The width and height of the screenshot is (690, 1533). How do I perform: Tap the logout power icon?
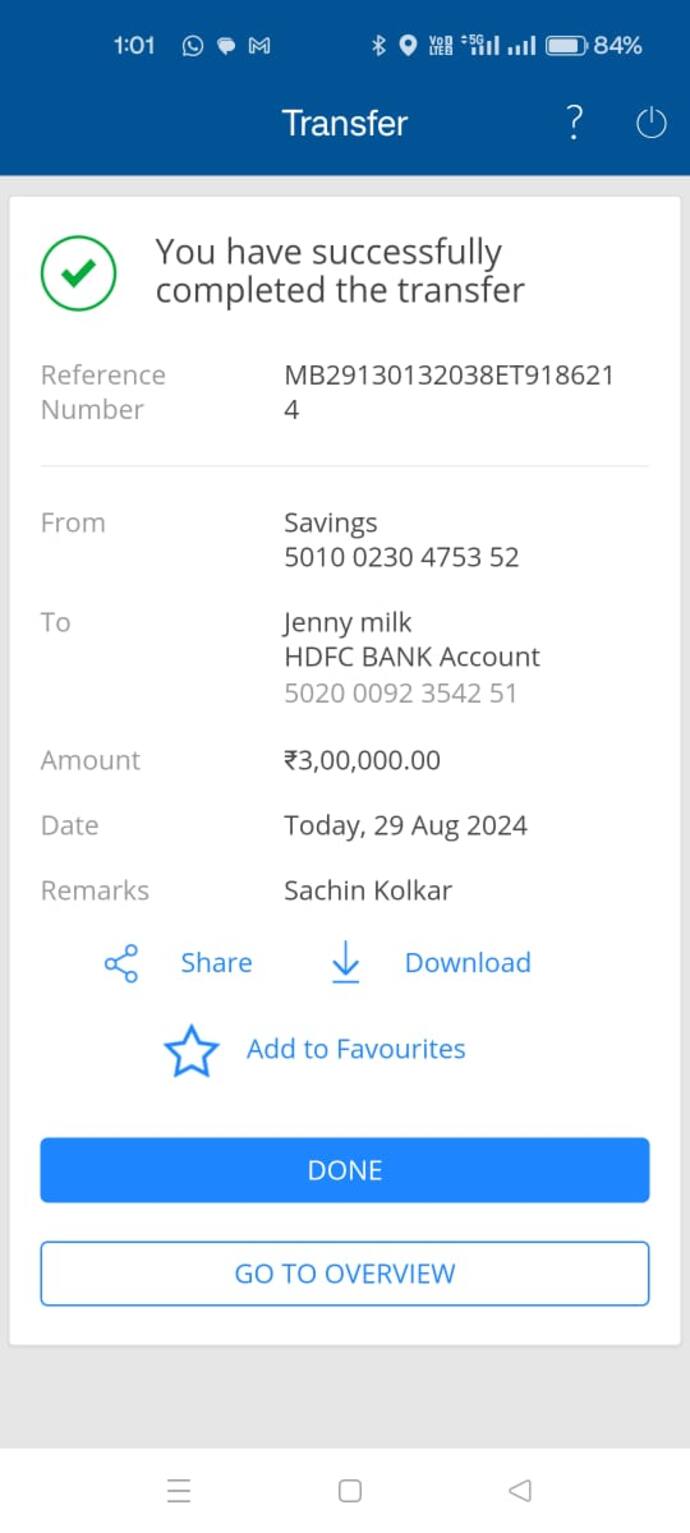651,123
